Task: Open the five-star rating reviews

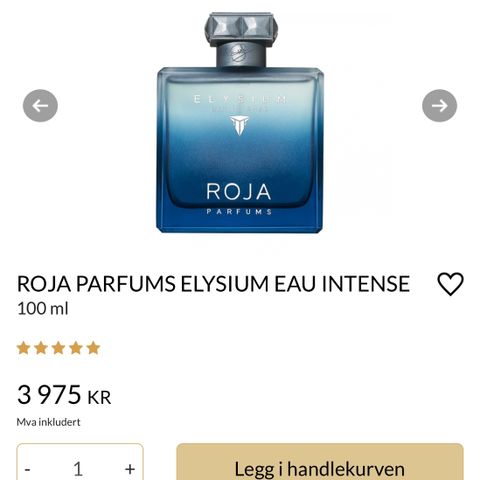Action: [x=58, y=348]
